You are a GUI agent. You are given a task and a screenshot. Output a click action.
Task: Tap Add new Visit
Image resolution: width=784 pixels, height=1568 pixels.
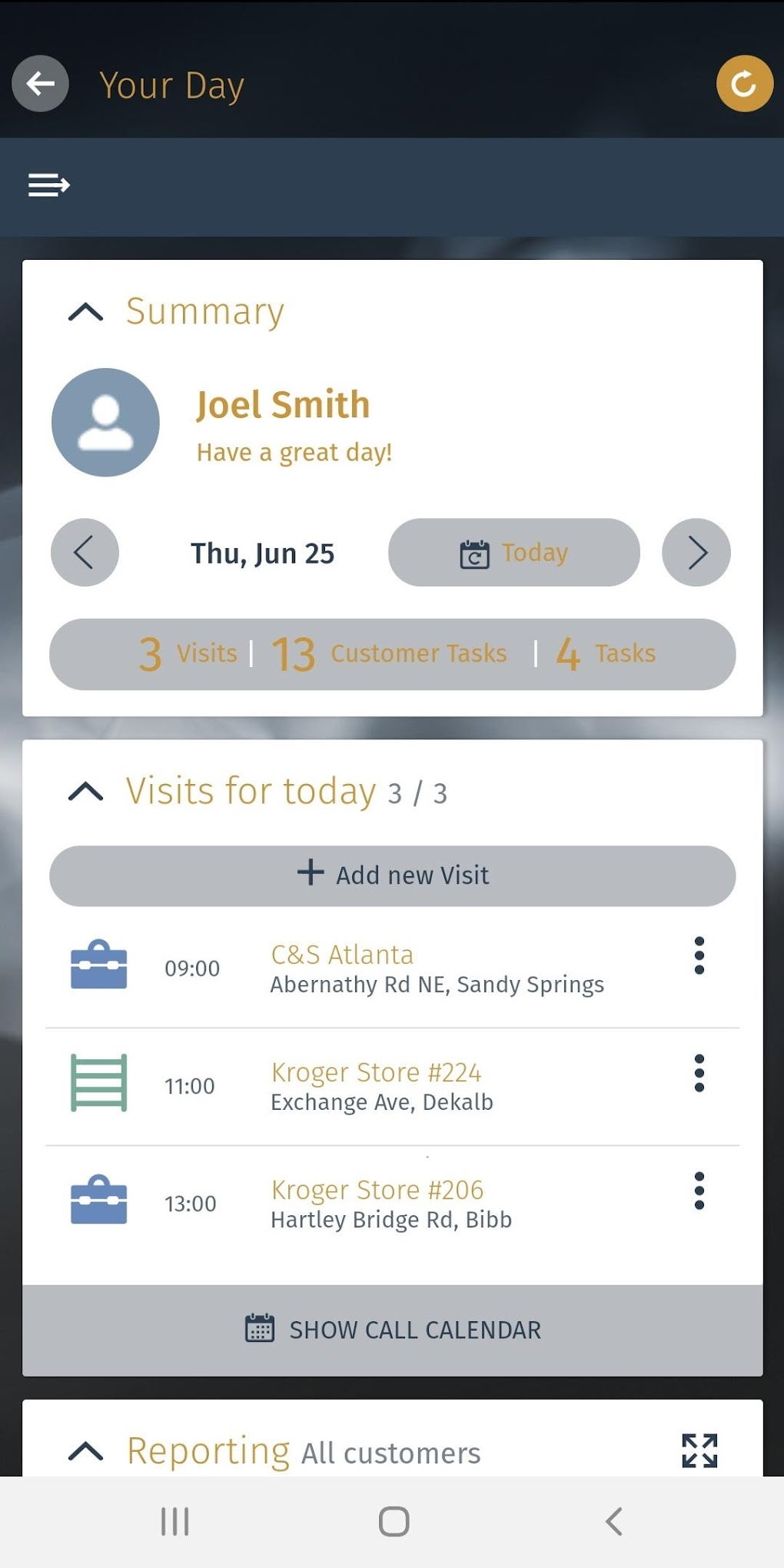(x=392, y=875)
